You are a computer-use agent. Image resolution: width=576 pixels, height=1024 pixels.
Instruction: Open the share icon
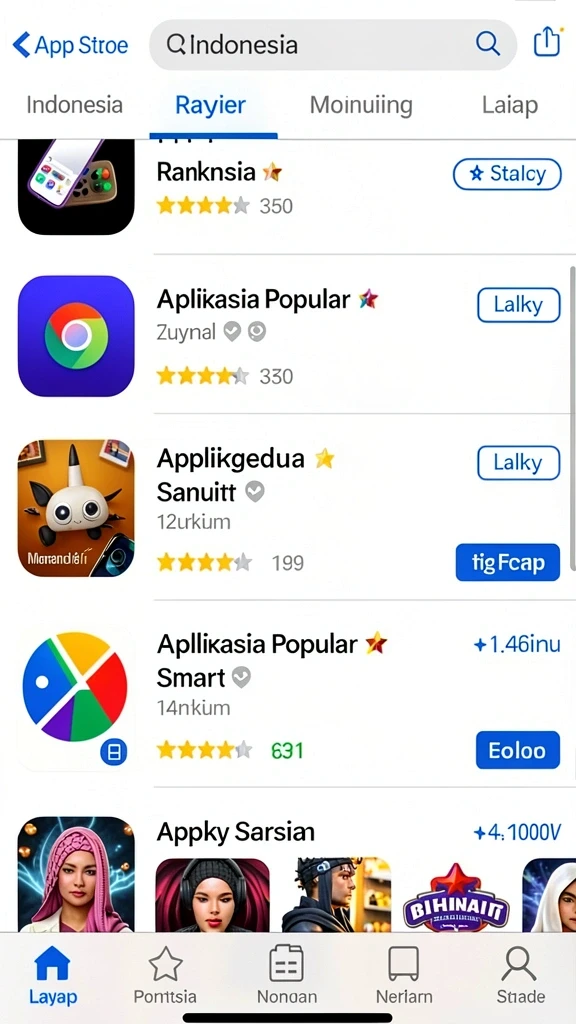[547, 43]
